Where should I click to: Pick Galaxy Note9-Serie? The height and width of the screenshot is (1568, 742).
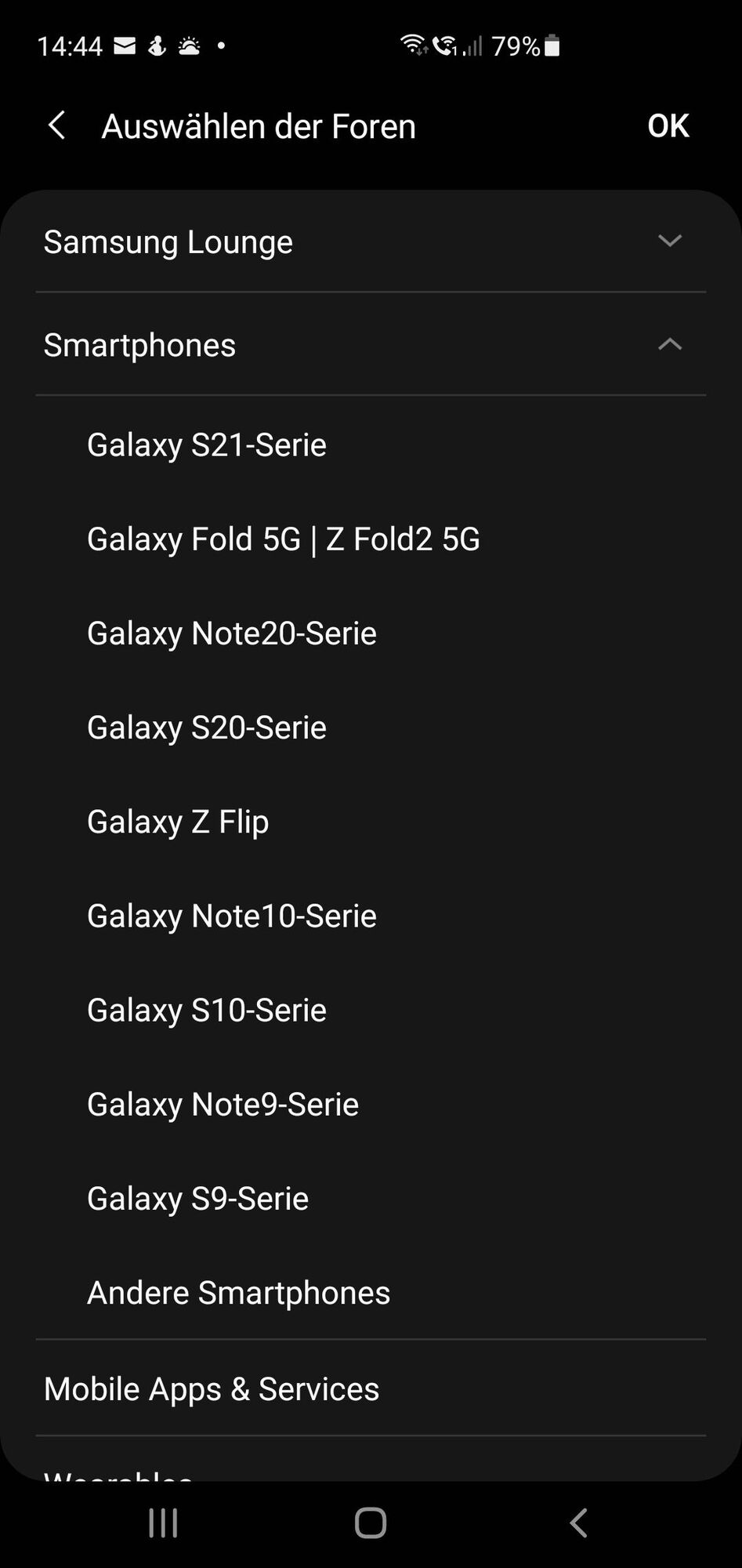(x=223, y=1104)
